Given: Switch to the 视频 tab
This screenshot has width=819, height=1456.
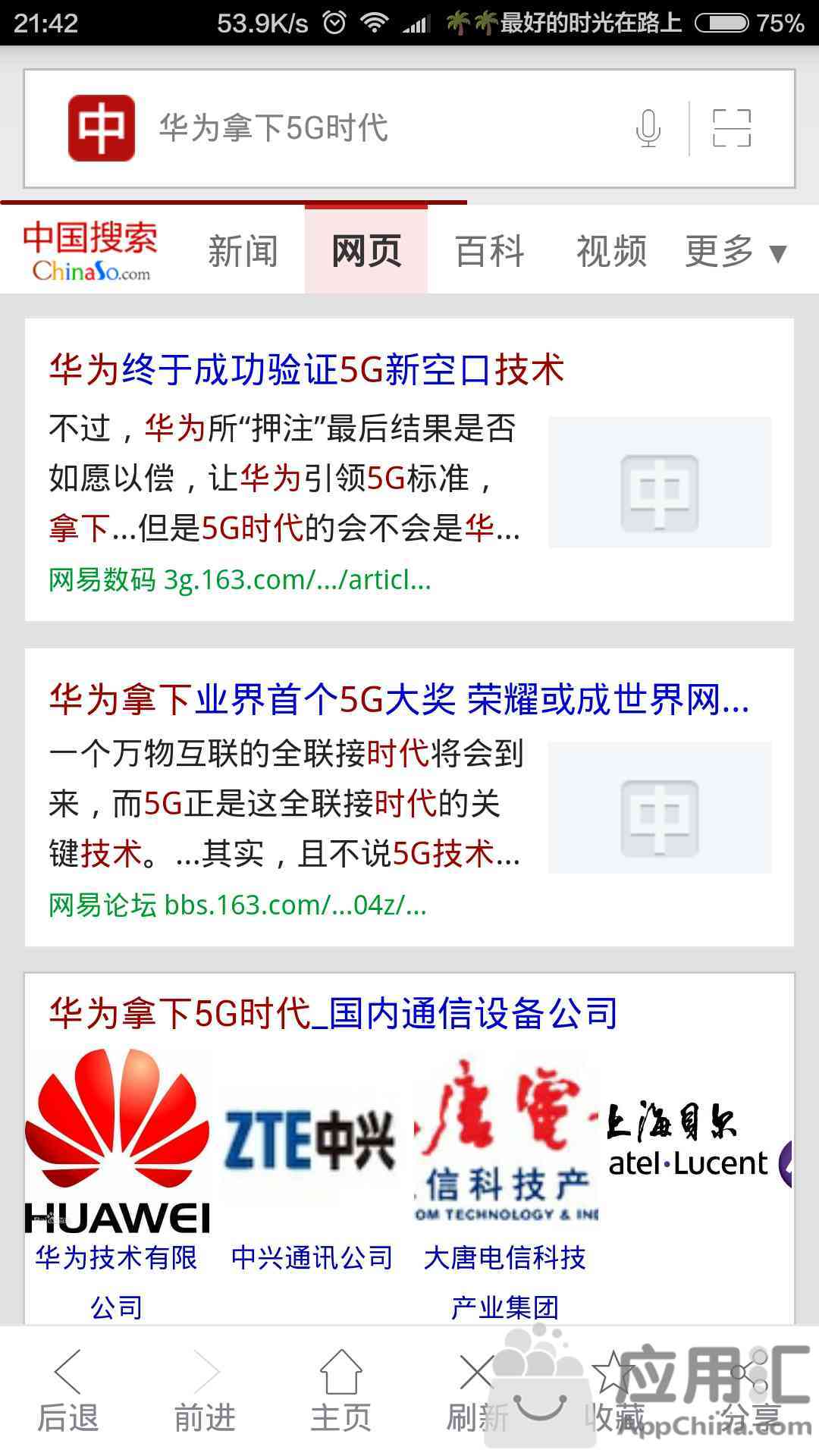Looking at the screenshot, I should (611, 251).
